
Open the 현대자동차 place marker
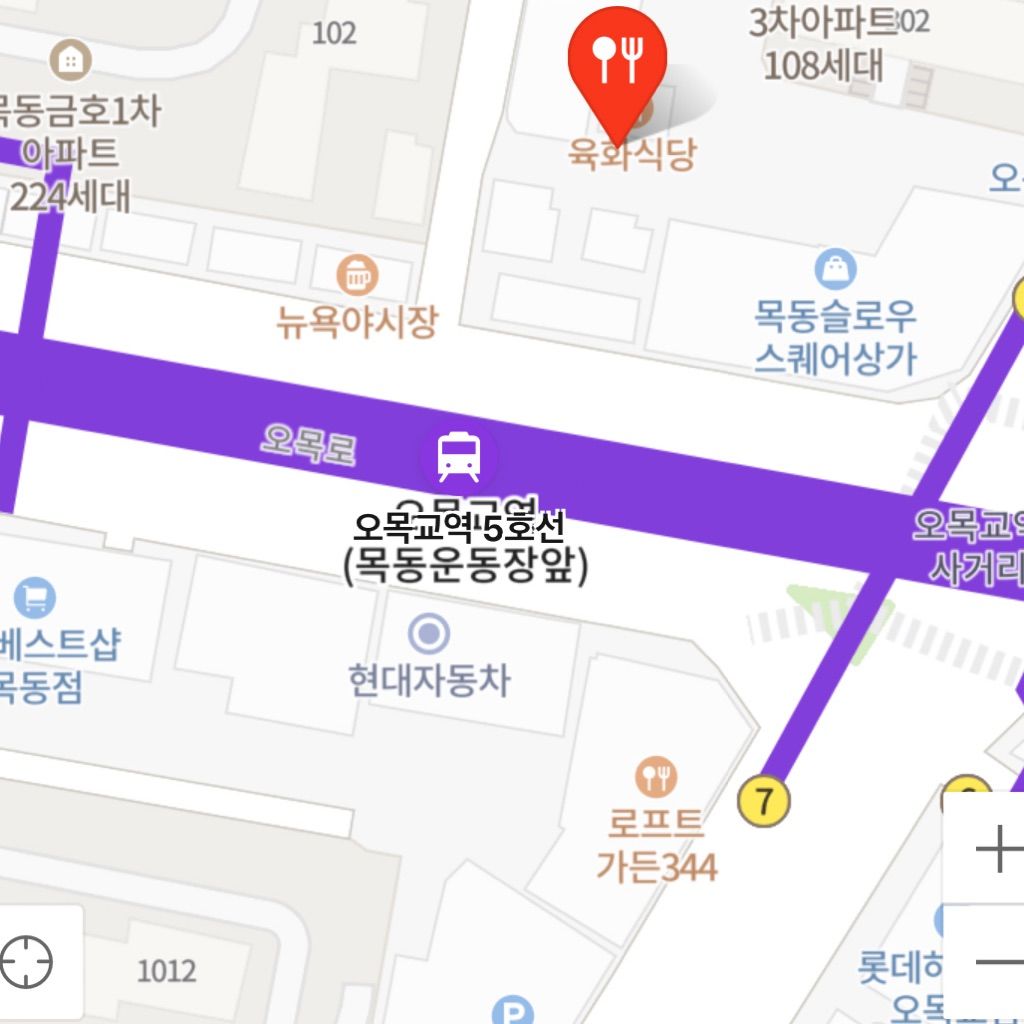coord(429,633)
